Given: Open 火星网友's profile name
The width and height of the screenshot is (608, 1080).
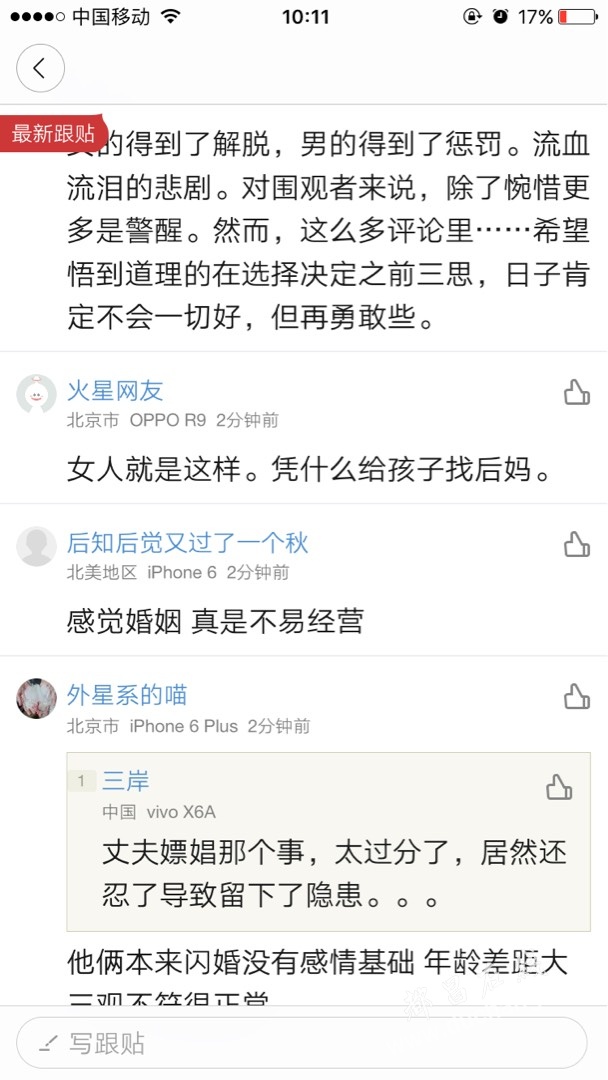Looking at the screenshot, I should click(x=115, y=391).
